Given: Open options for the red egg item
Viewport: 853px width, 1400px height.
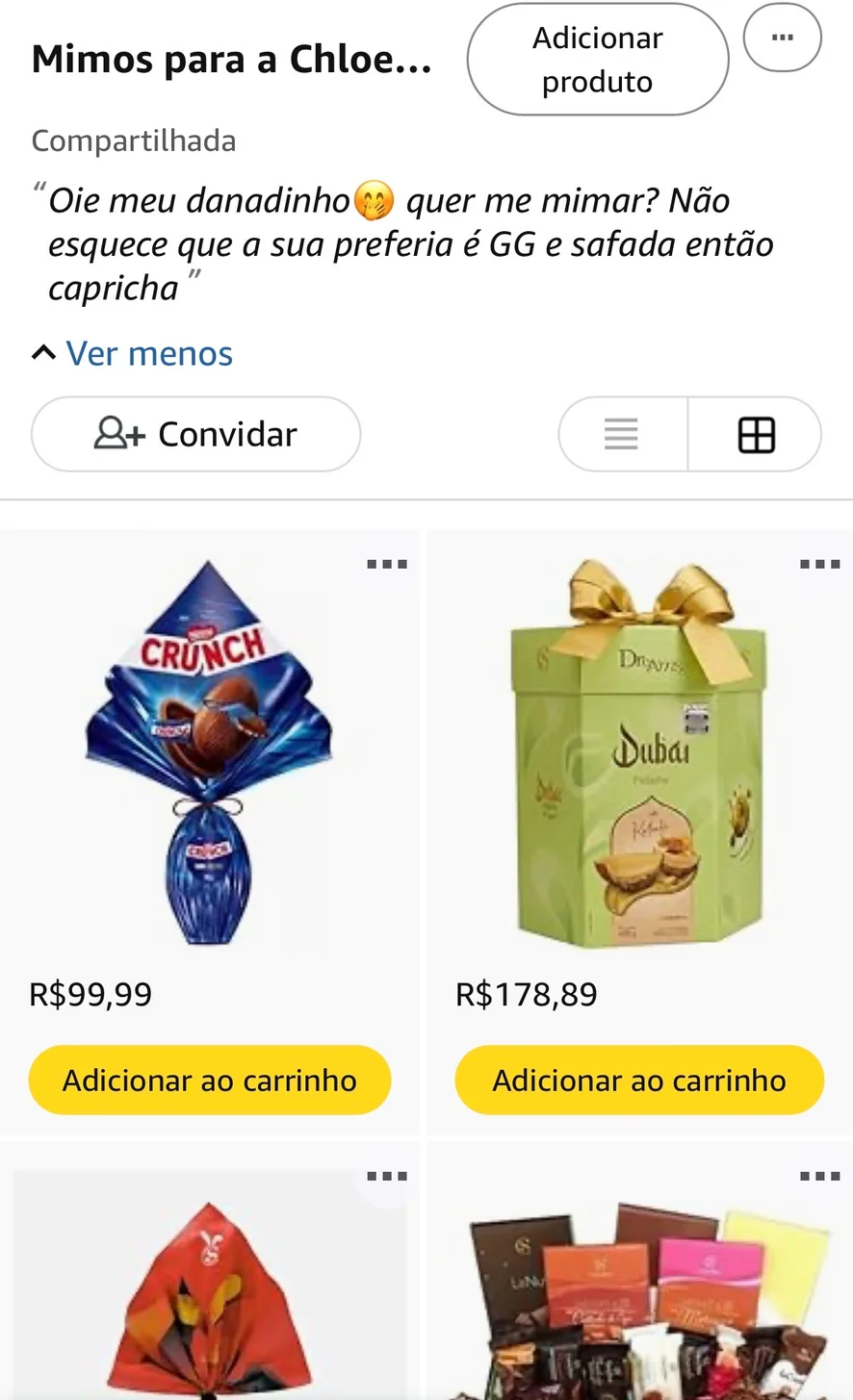Looking at the screenshot, I should click(x=387, y=1176).
